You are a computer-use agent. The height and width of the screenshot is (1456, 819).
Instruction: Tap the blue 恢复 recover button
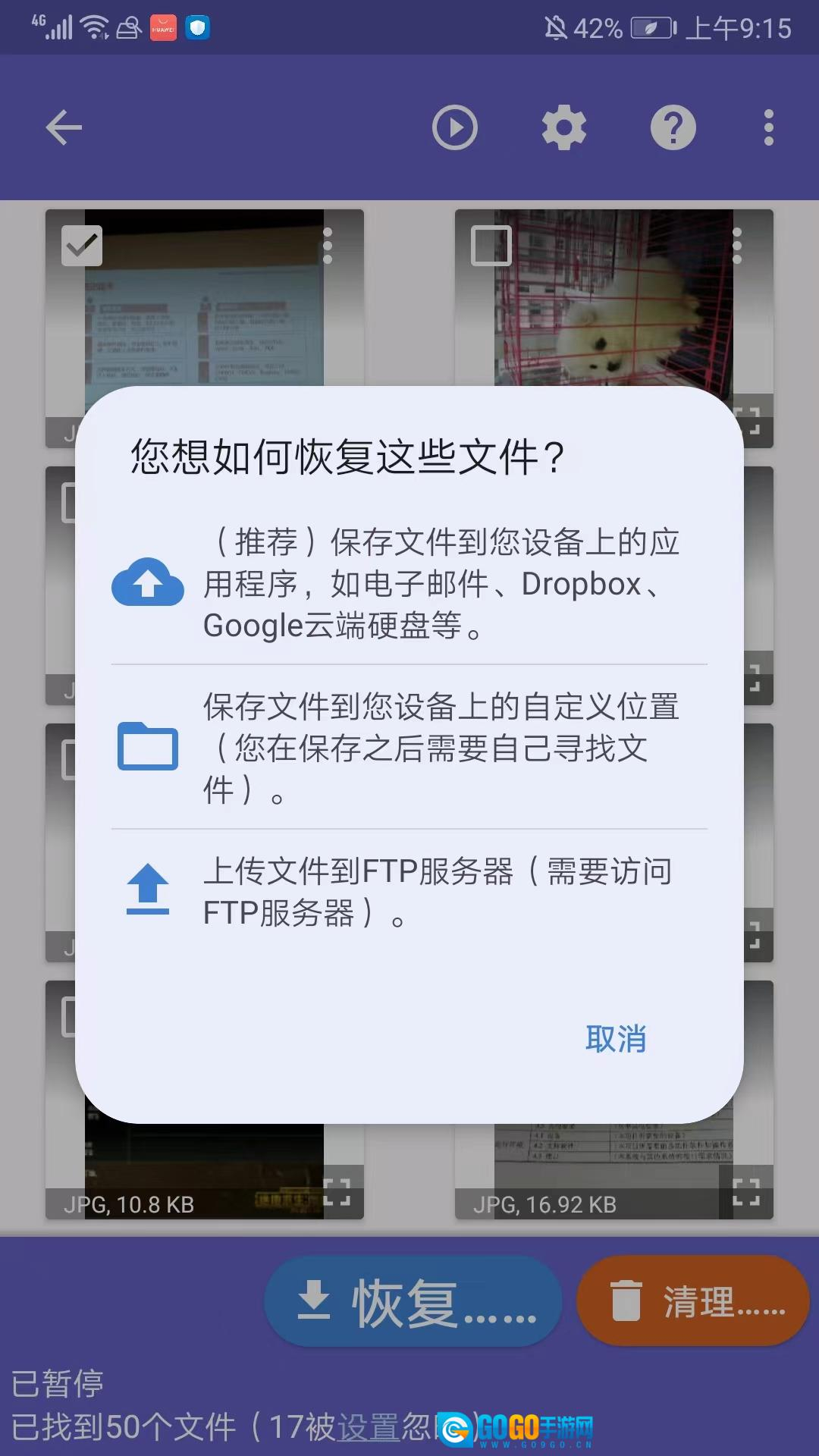(x=413, y=1301)
